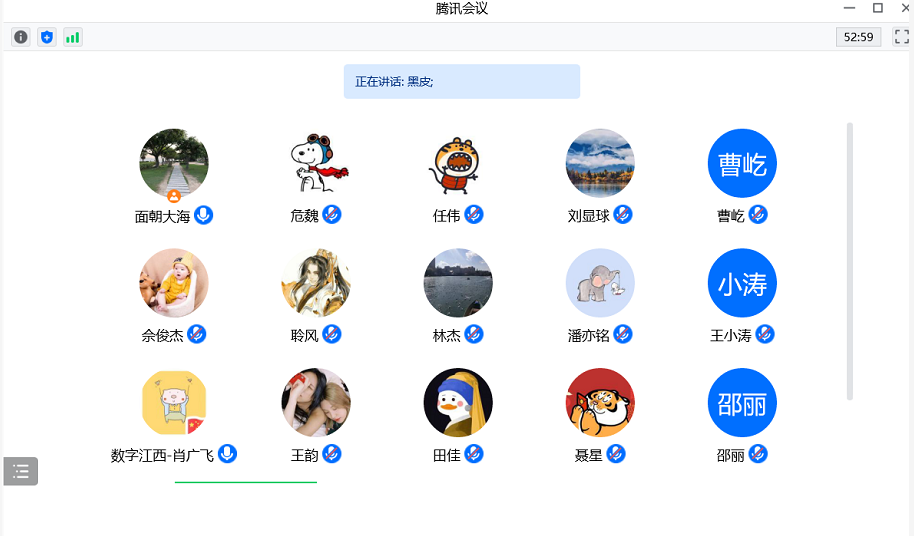914x536 pixels.
Task: Tap 曹屹's avatar tile
Action: (x=742, y=163)
